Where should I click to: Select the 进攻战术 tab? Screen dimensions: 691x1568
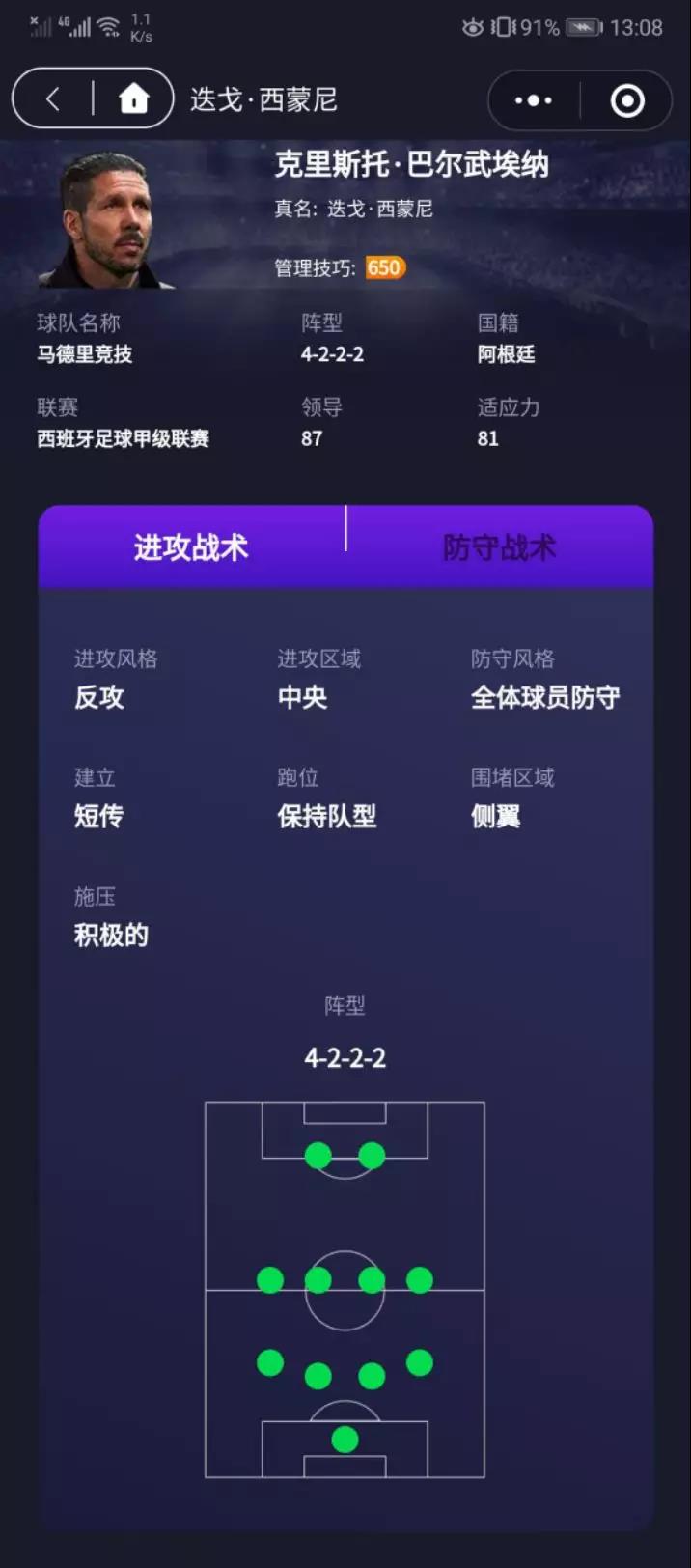tap(191, 547)
